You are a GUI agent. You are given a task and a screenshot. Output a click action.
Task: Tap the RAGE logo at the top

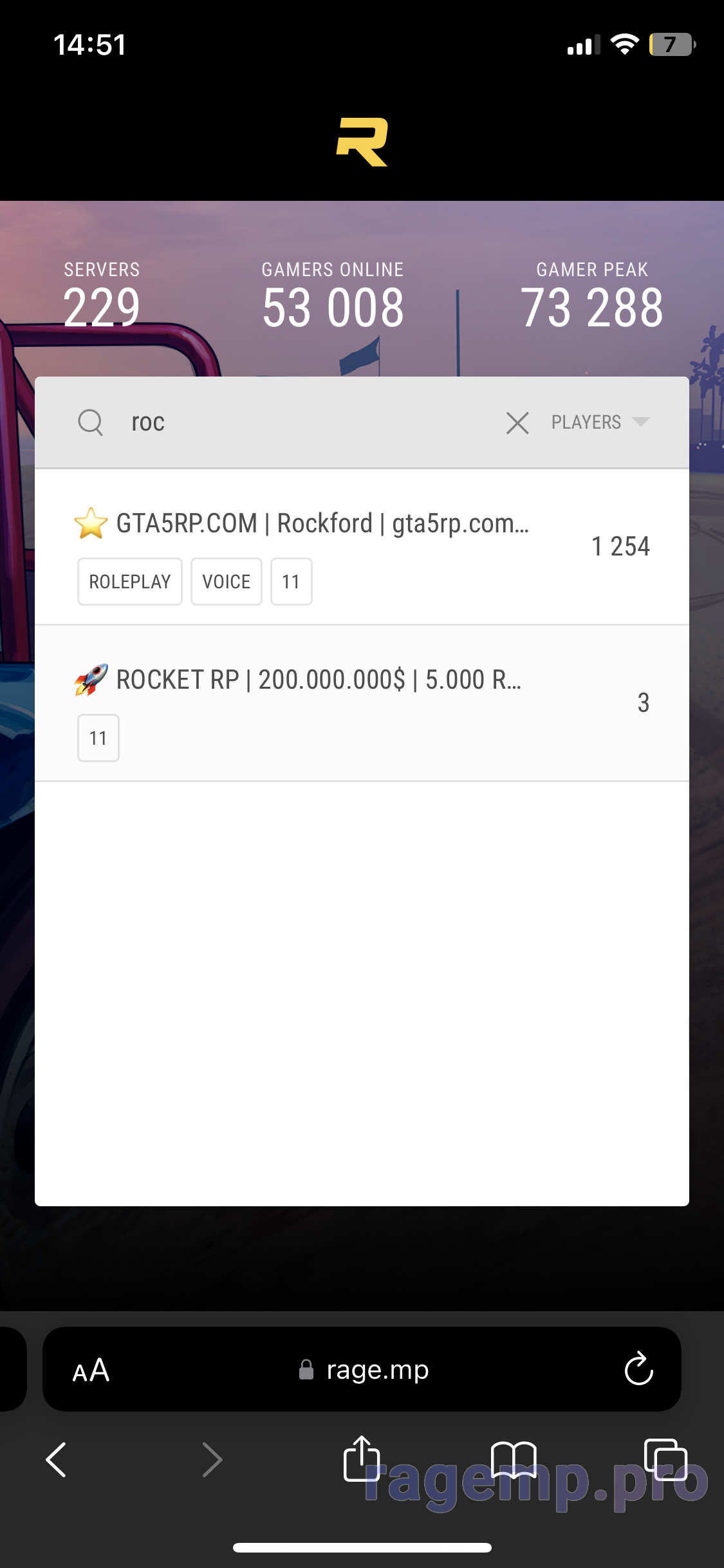point(362,142)
